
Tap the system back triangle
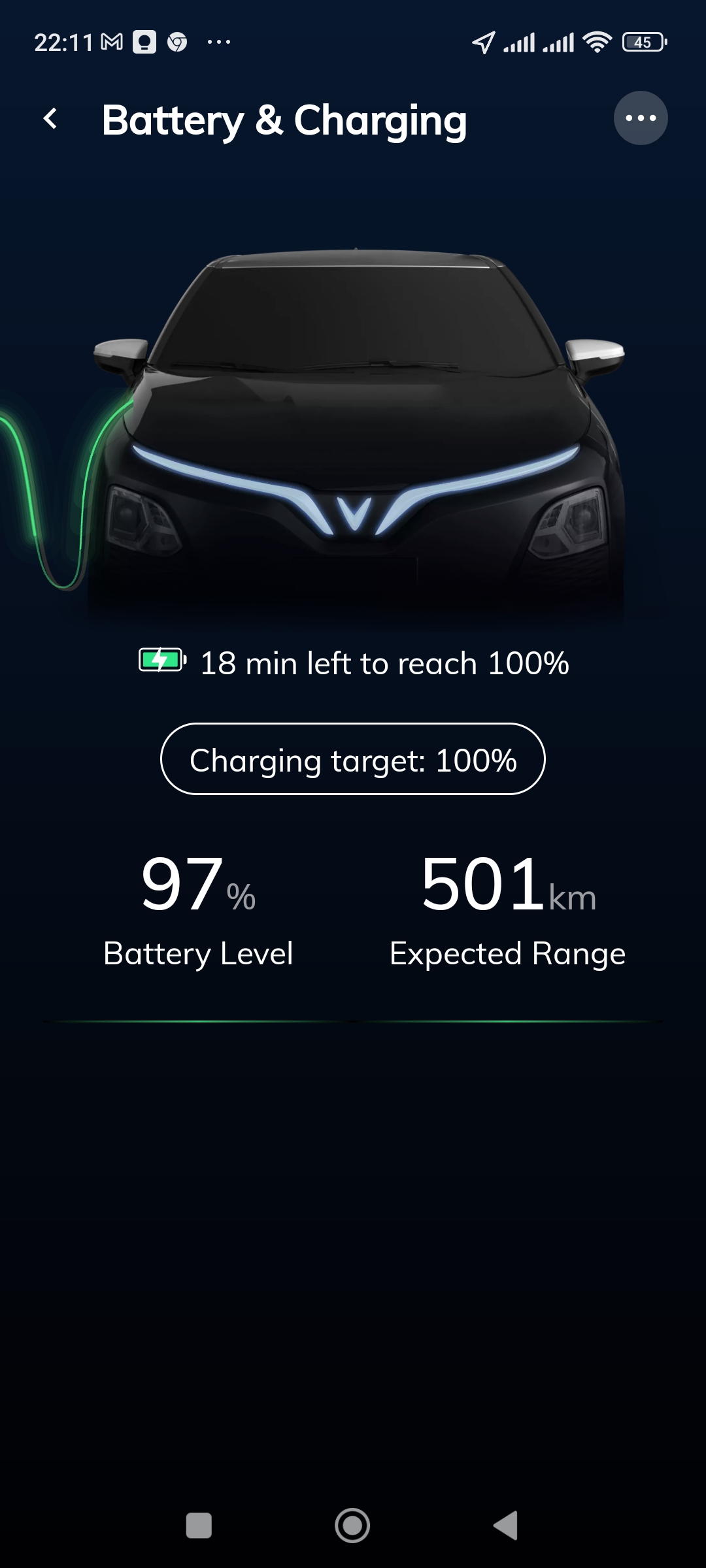point(506,1526)
